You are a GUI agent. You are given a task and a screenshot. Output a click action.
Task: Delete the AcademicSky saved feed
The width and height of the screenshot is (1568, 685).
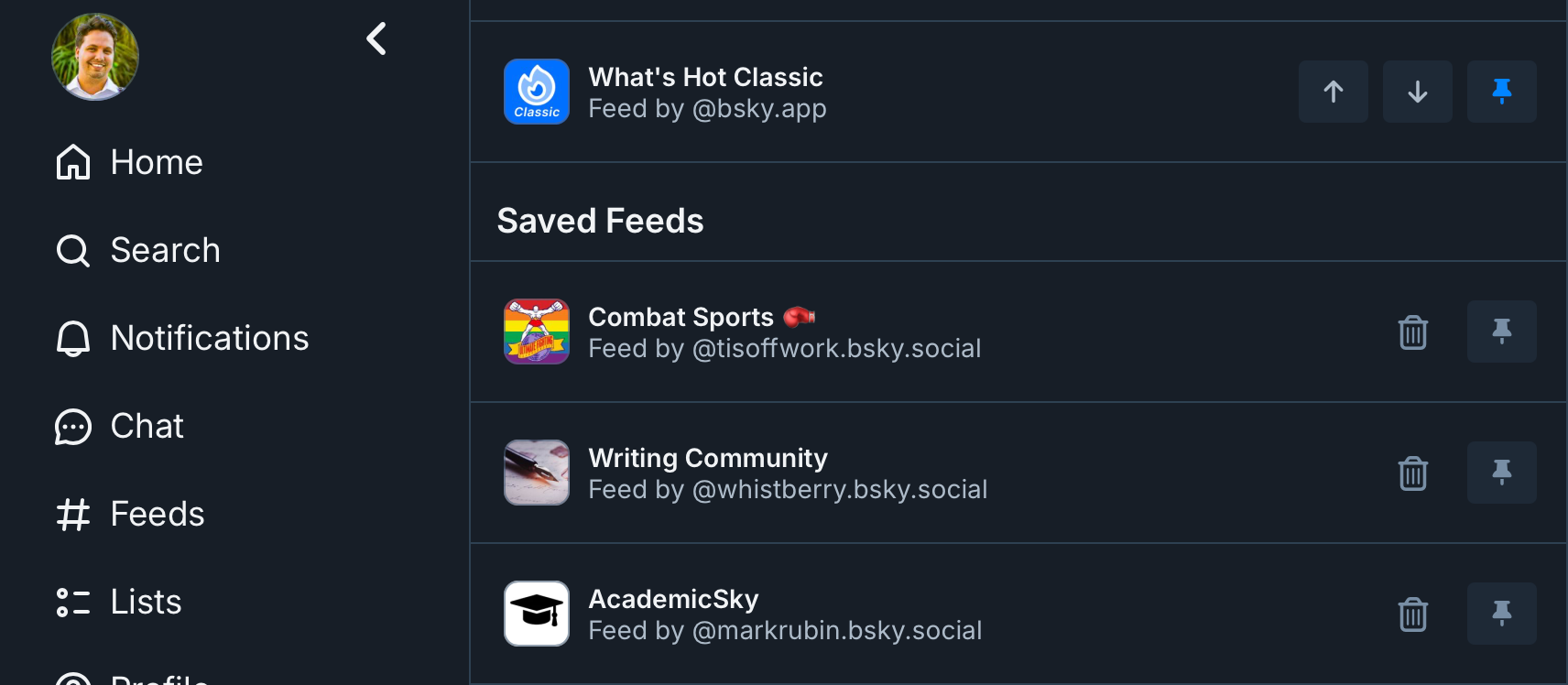1412,614
